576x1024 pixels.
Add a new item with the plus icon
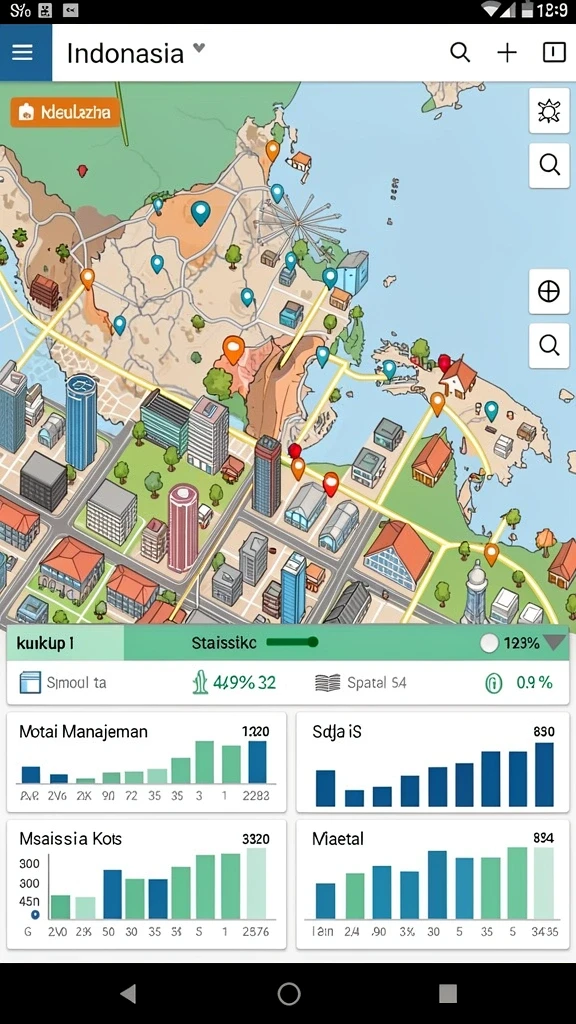507,53
